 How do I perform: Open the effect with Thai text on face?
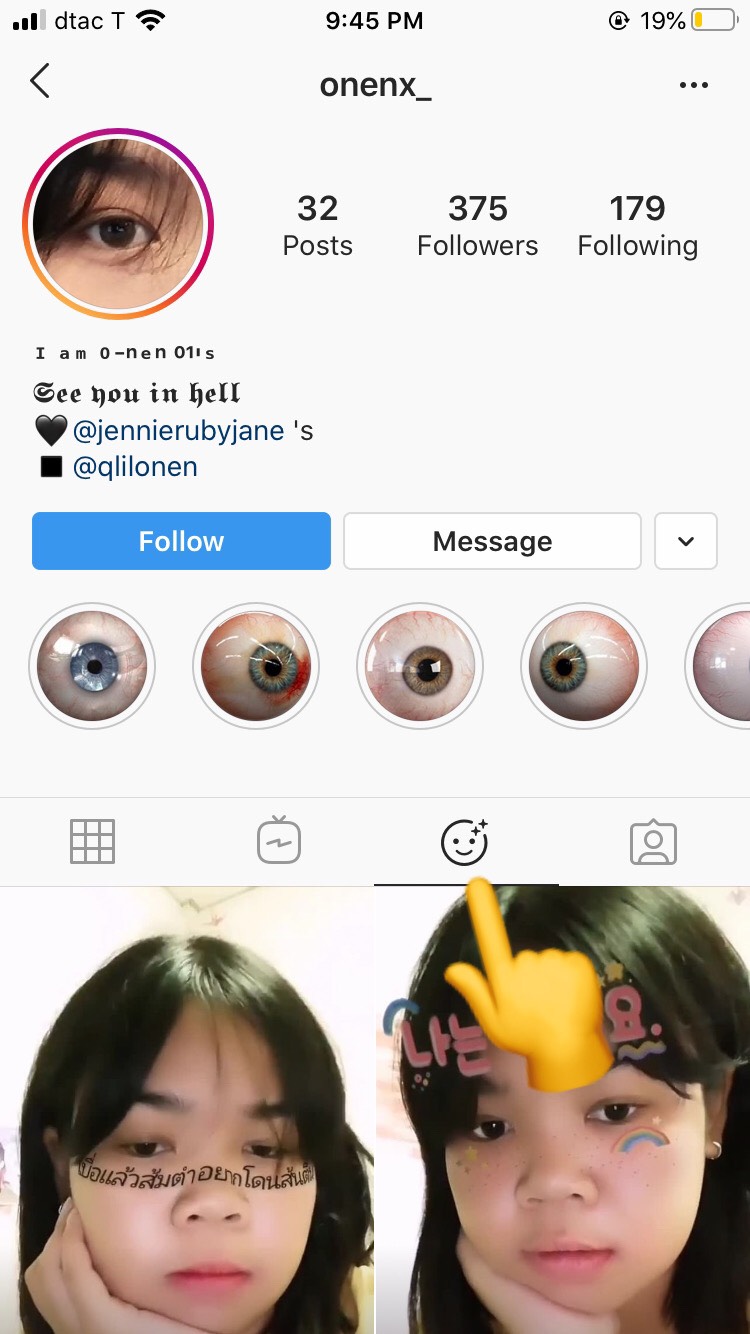[186, 1110]
